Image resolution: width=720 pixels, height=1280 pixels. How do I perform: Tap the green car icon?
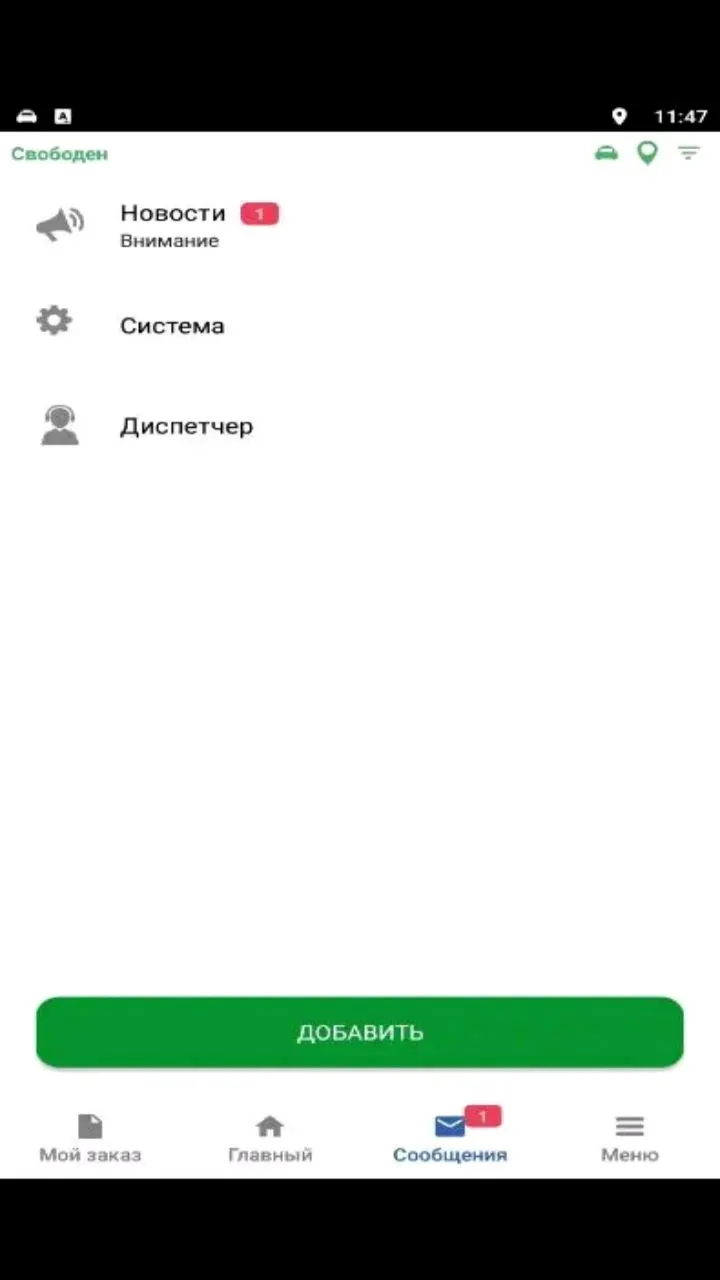point(606,153)
